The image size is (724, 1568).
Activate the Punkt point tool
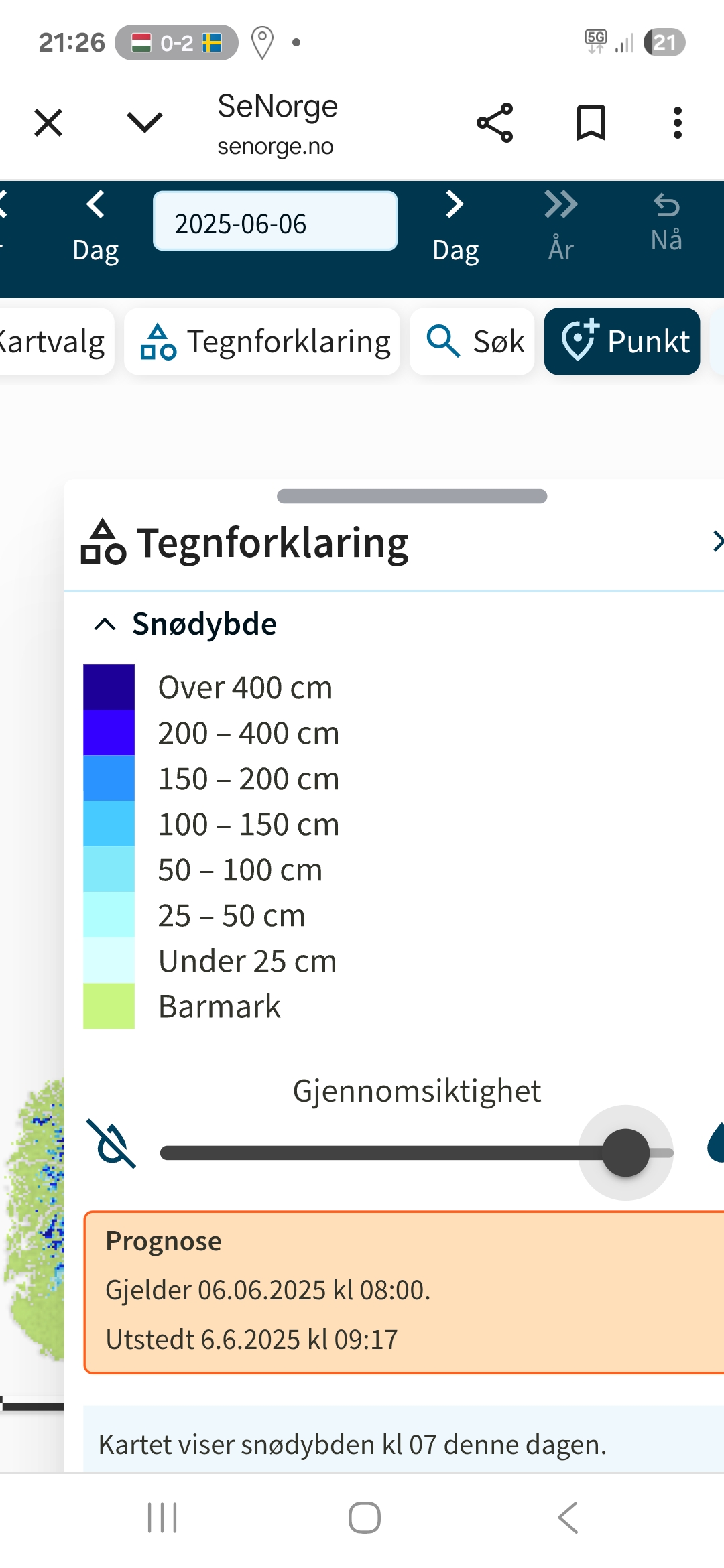tap(622, 342)
